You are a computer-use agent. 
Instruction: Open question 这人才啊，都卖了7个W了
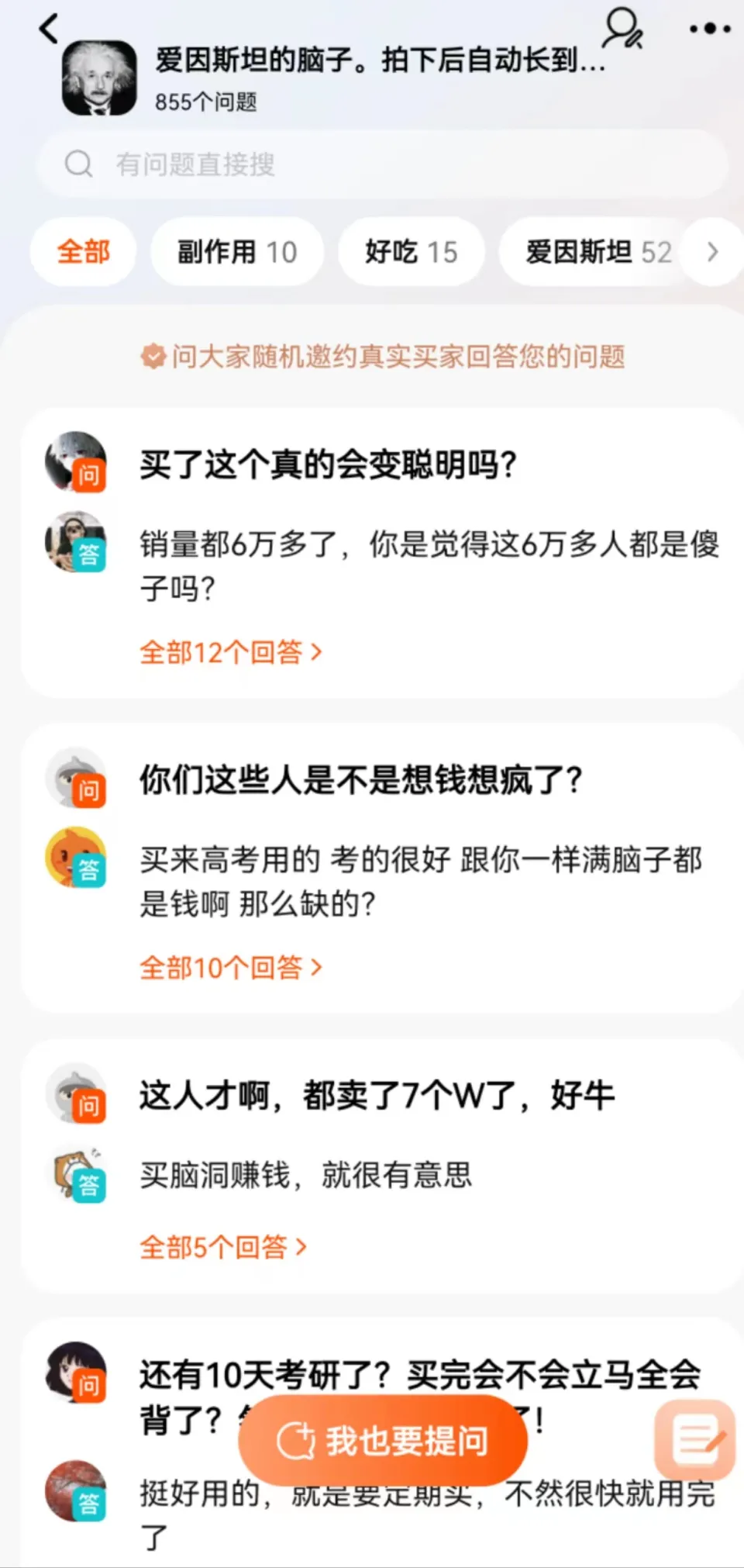point(377,1096)
